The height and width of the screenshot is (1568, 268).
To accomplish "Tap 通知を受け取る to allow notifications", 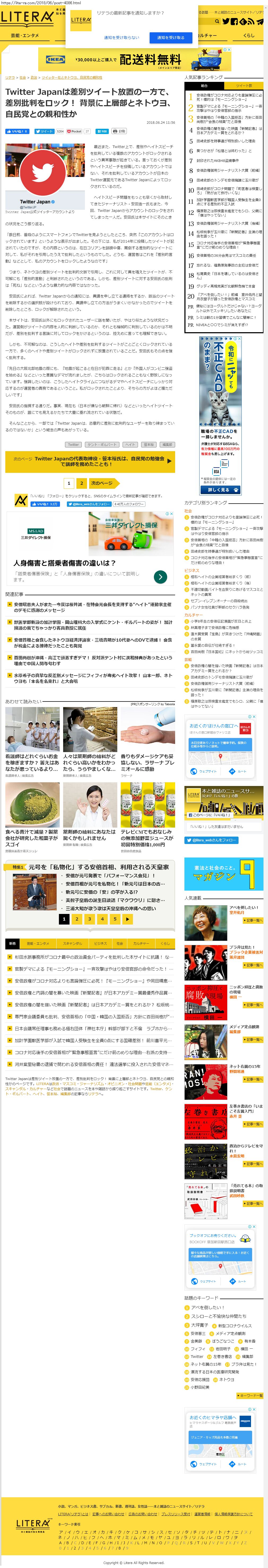I will click(171, 37).
